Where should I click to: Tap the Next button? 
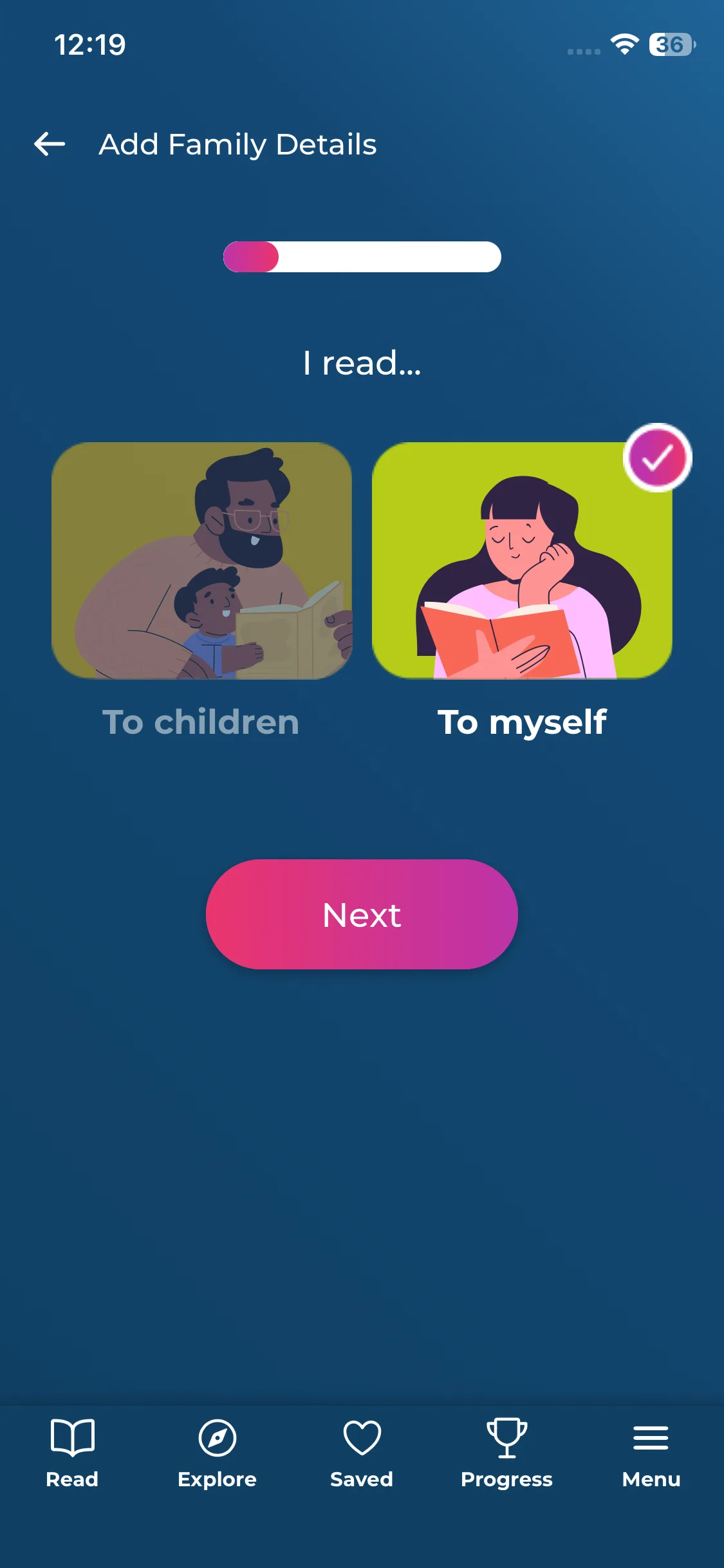coord(362,914)
